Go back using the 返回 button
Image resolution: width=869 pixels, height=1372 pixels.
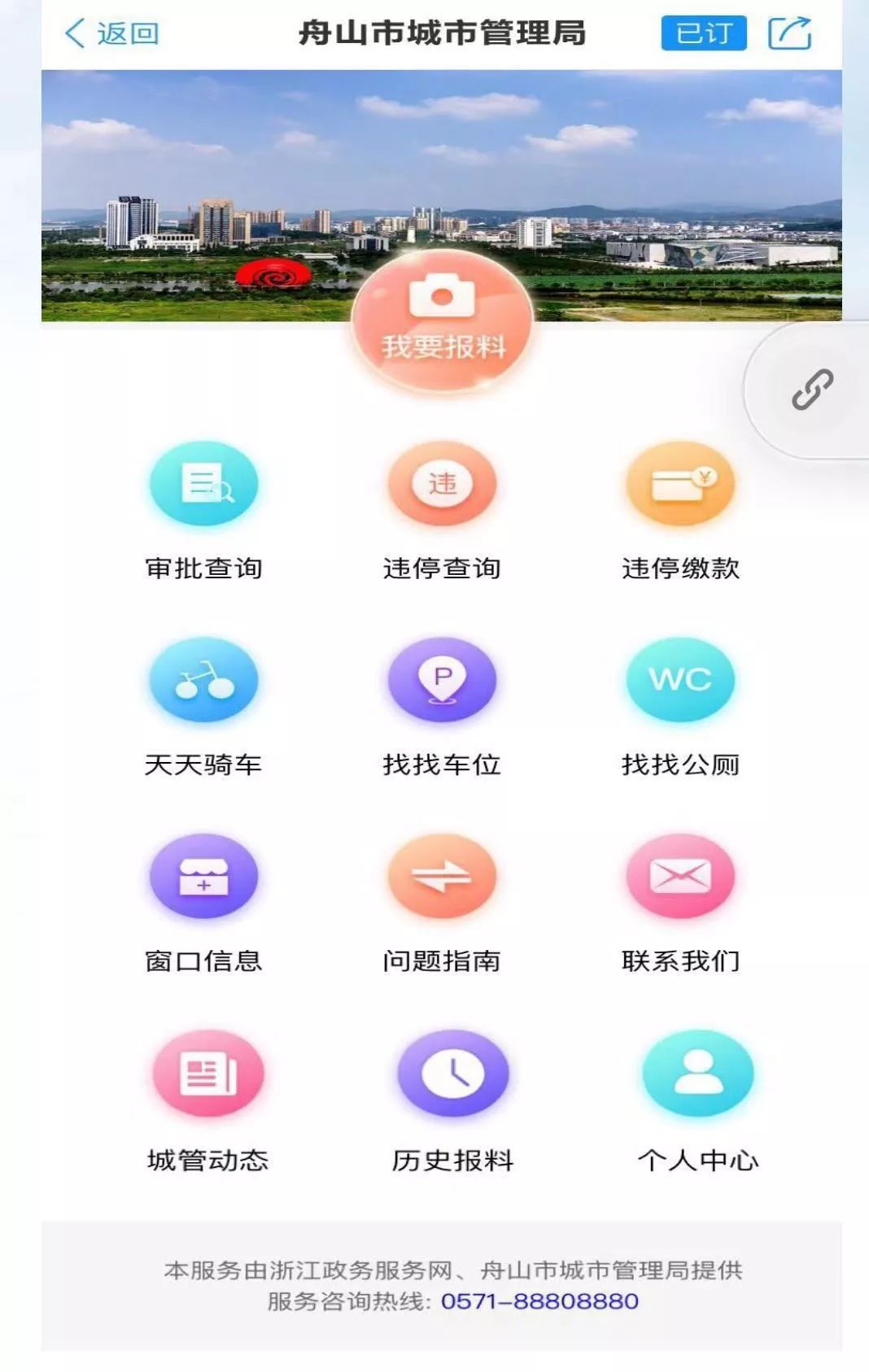click(111, 34)
